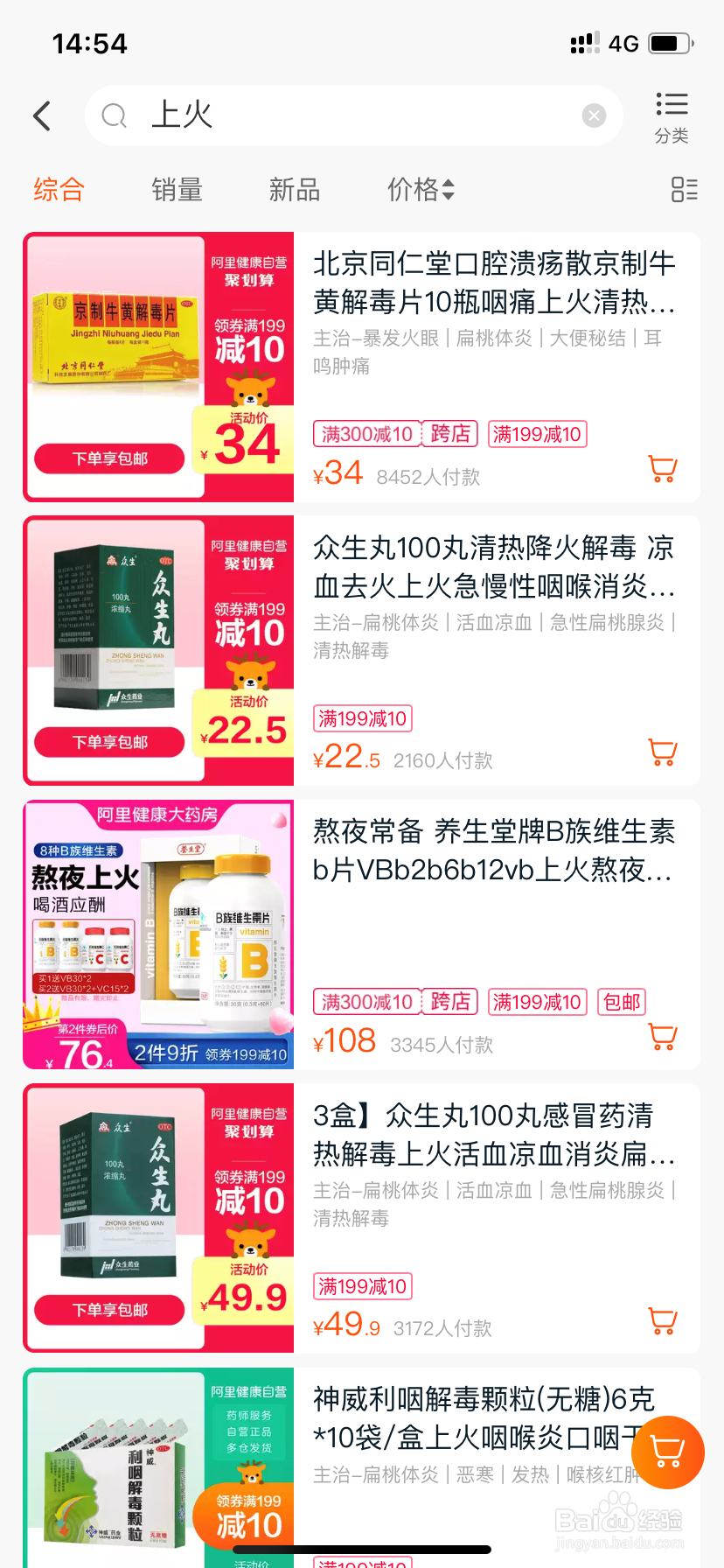724x1568 pixels.
Task: Click the back arrow to return
Action: click(42, 115)
